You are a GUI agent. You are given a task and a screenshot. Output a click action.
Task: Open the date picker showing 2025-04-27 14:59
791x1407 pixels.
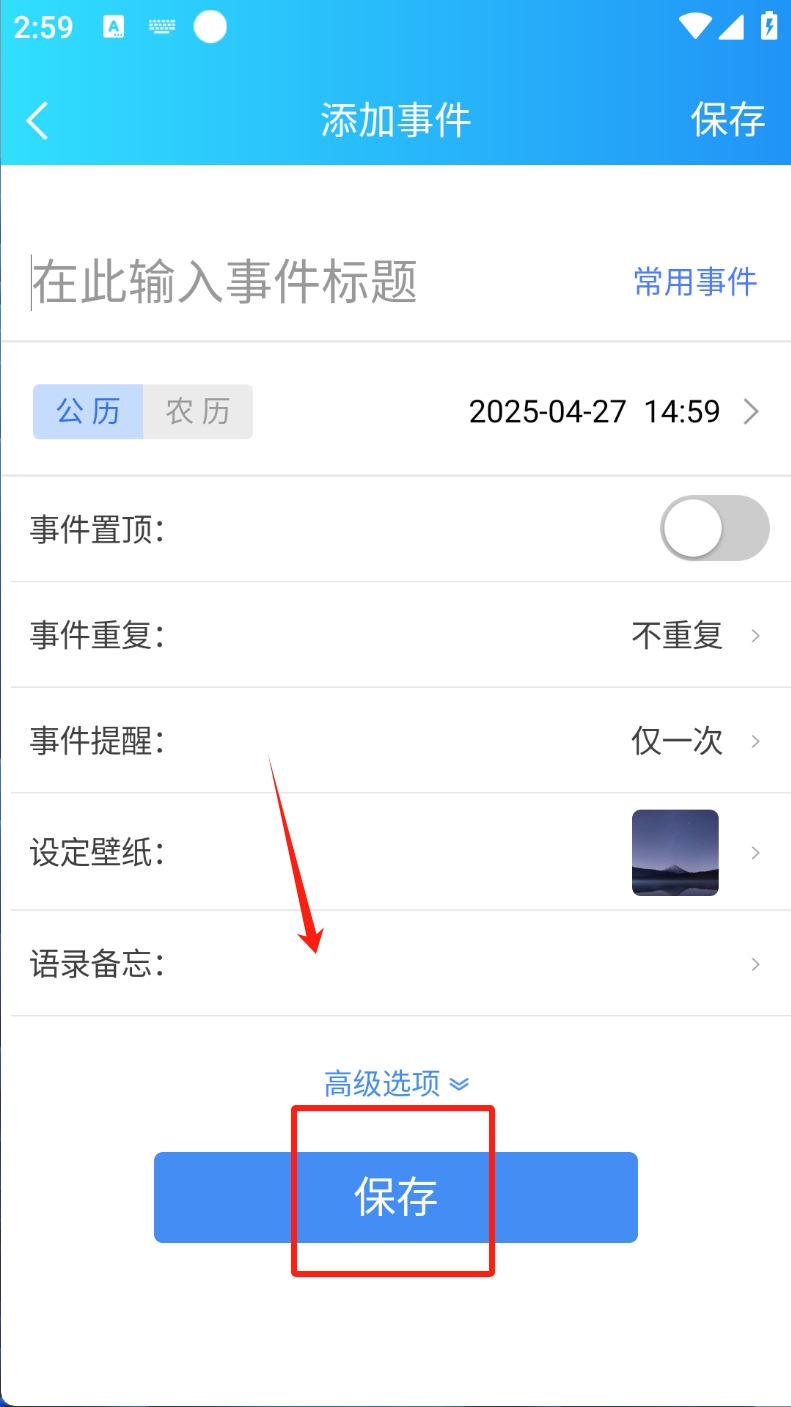coord(612,411)
